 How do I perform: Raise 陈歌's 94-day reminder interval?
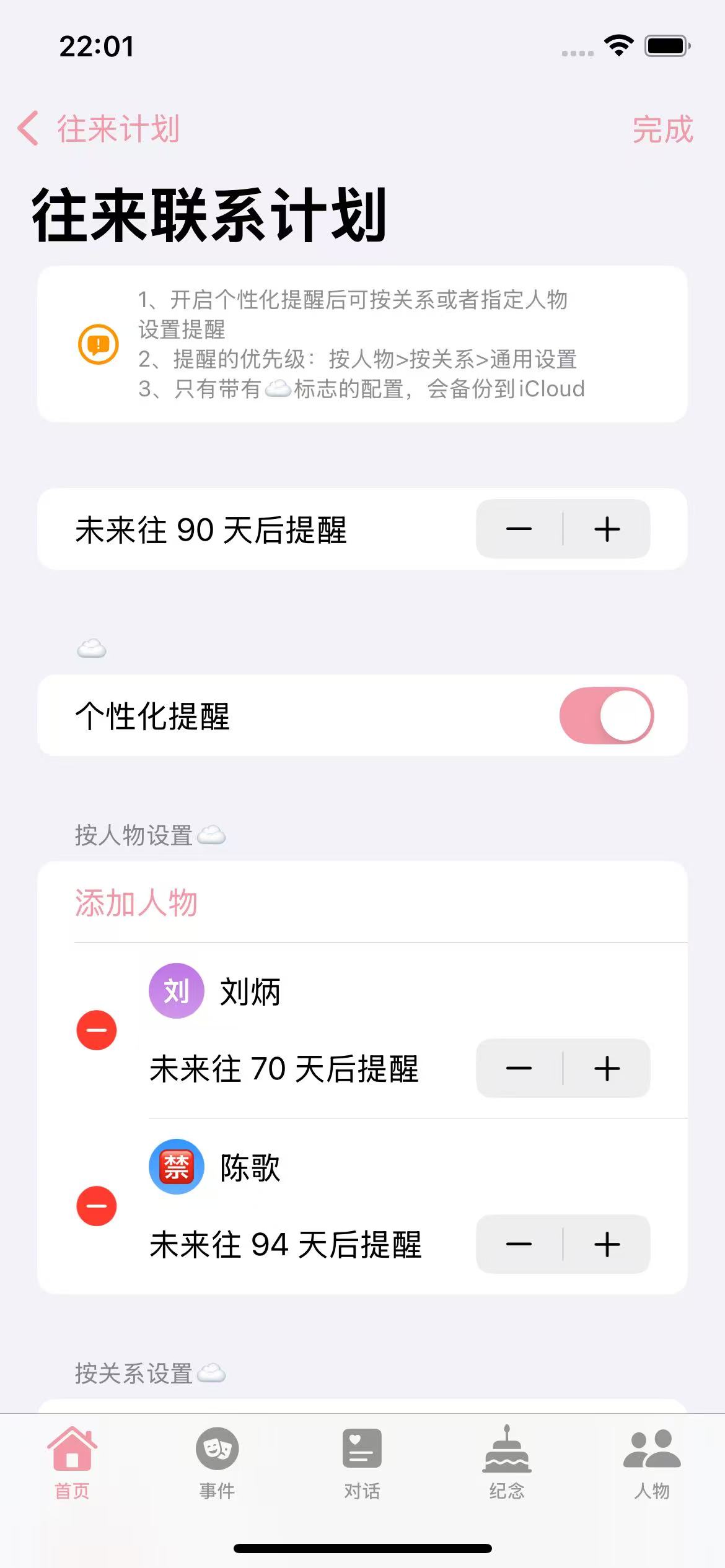coord(607,1244)
